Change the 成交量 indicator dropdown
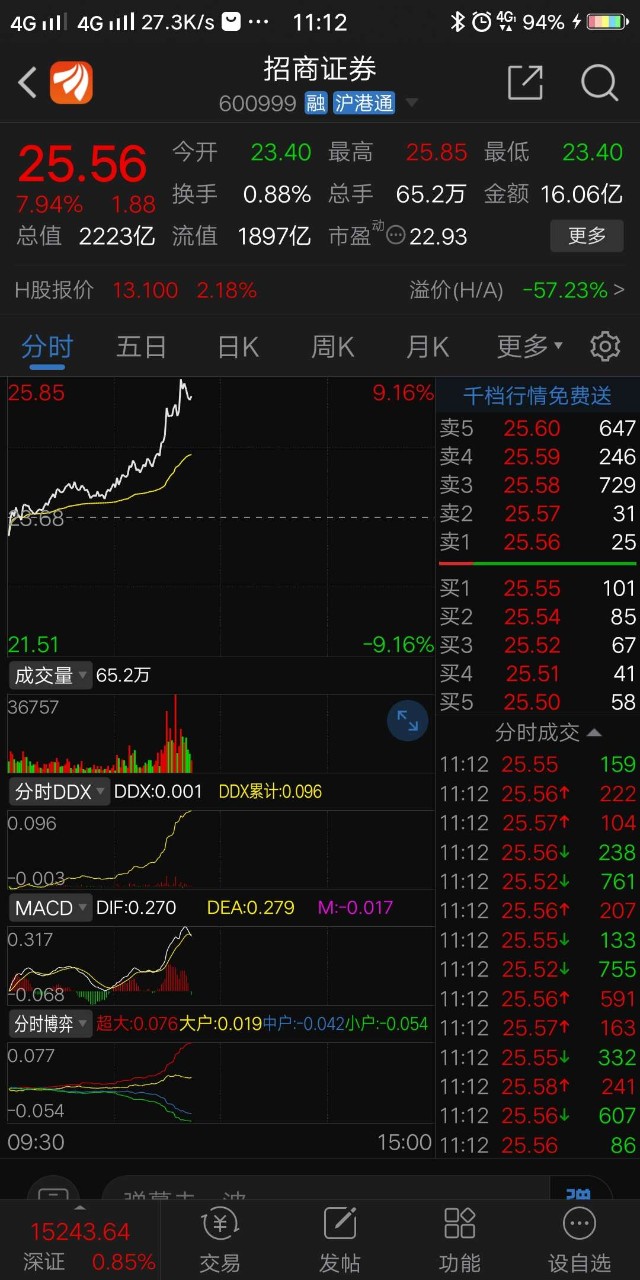The height and width of the screenshot is (1280, 640). pos(50,675)
